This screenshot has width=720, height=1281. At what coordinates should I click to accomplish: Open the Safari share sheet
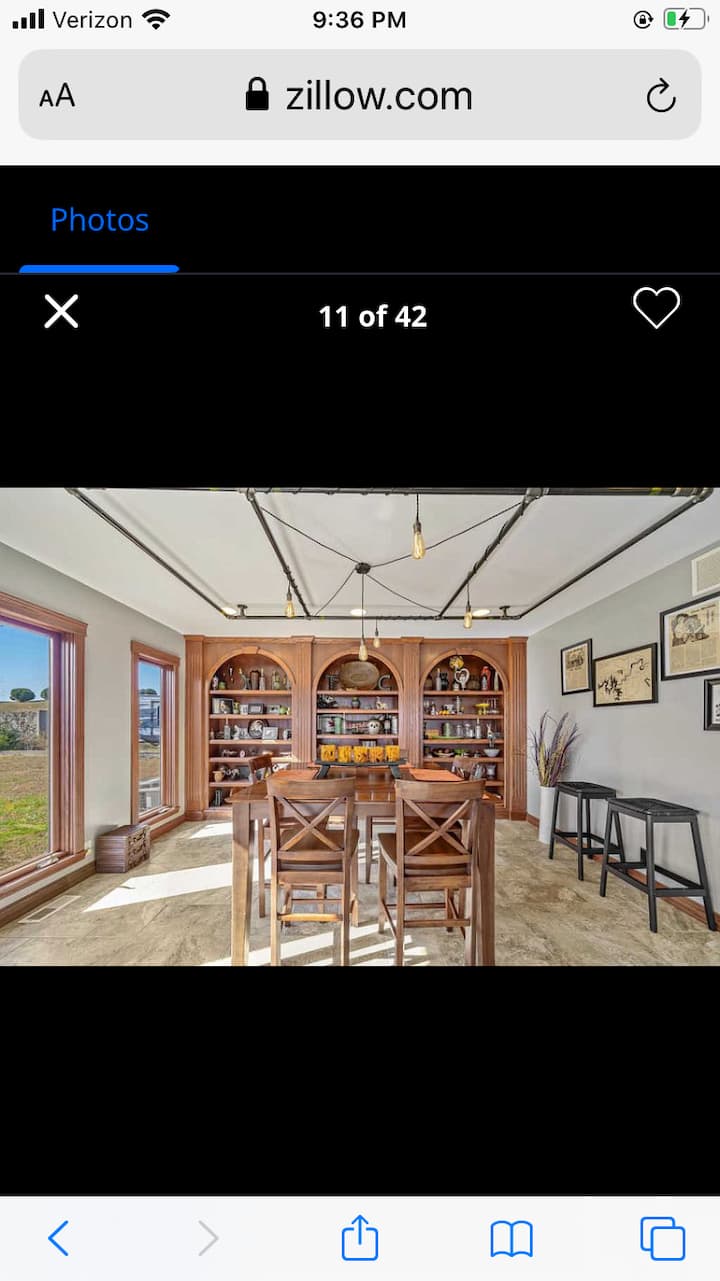(x=360, y=1239)
